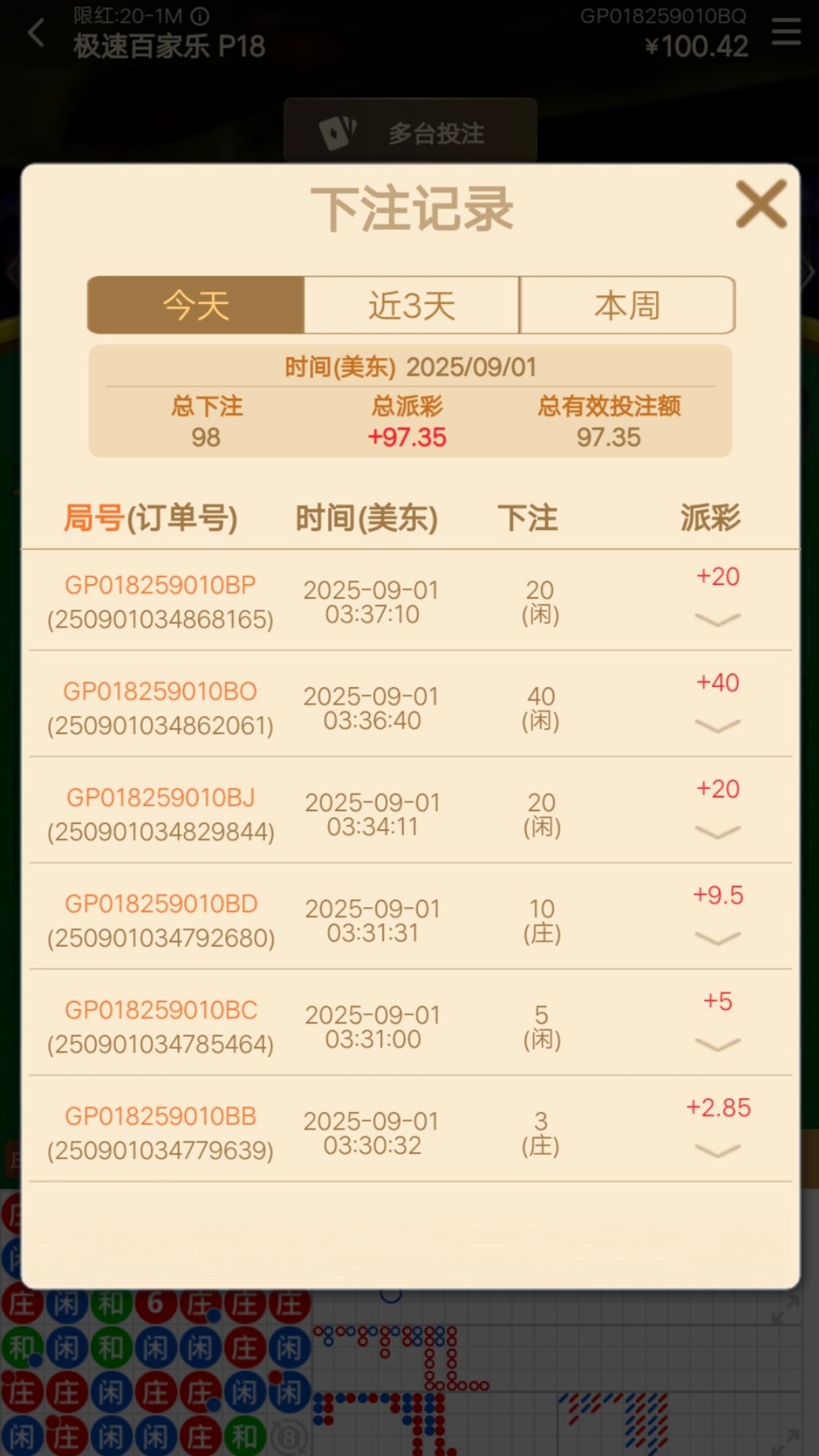This screenshot has height=1456, width=819.
Task: Expand details for bet GP018259010BB
Action: (x=717, y=1151)
